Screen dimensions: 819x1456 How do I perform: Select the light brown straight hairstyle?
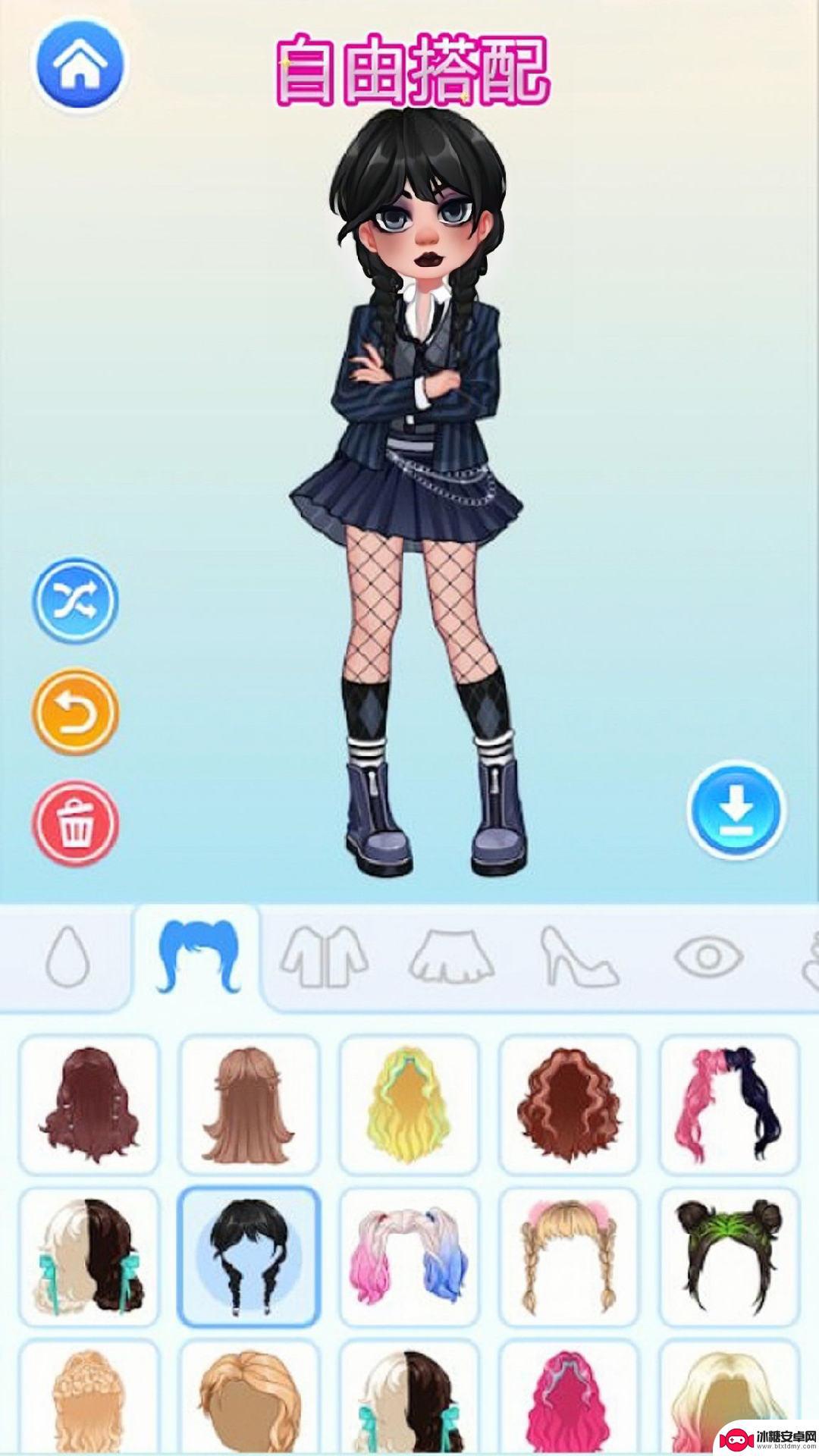pyautogui.click(x=249, y=1106)
